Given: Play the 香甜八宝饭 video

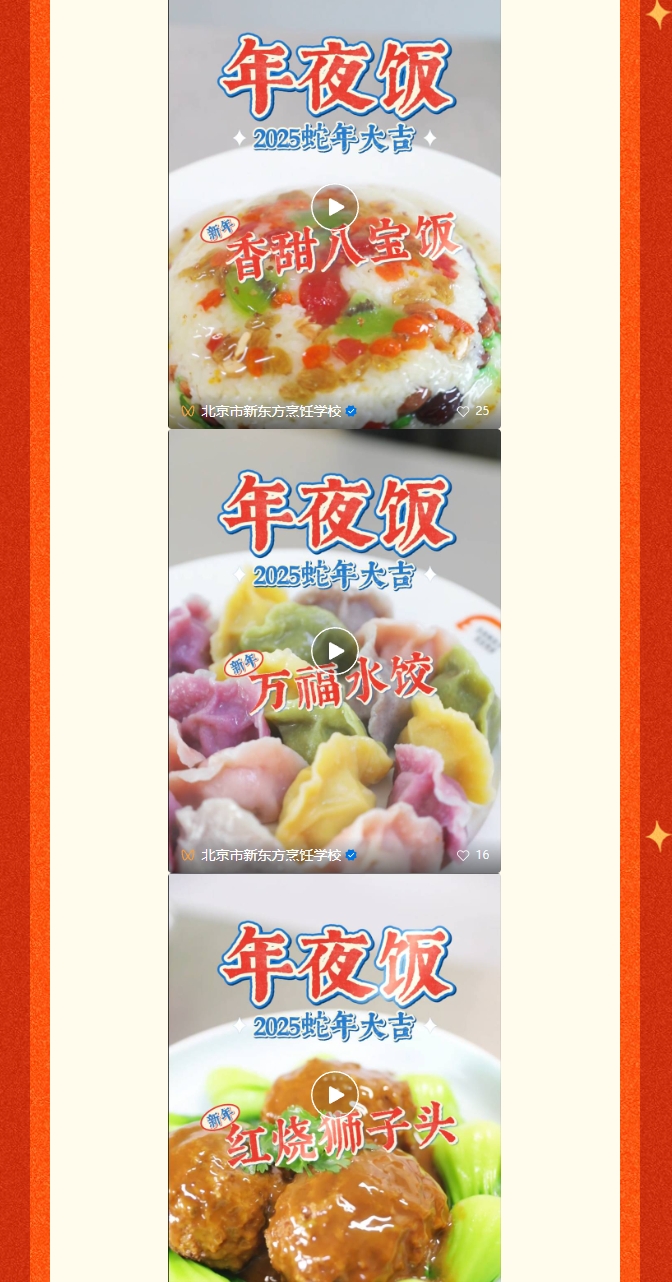Looking at the screenshot, I should tap(335, 207).
